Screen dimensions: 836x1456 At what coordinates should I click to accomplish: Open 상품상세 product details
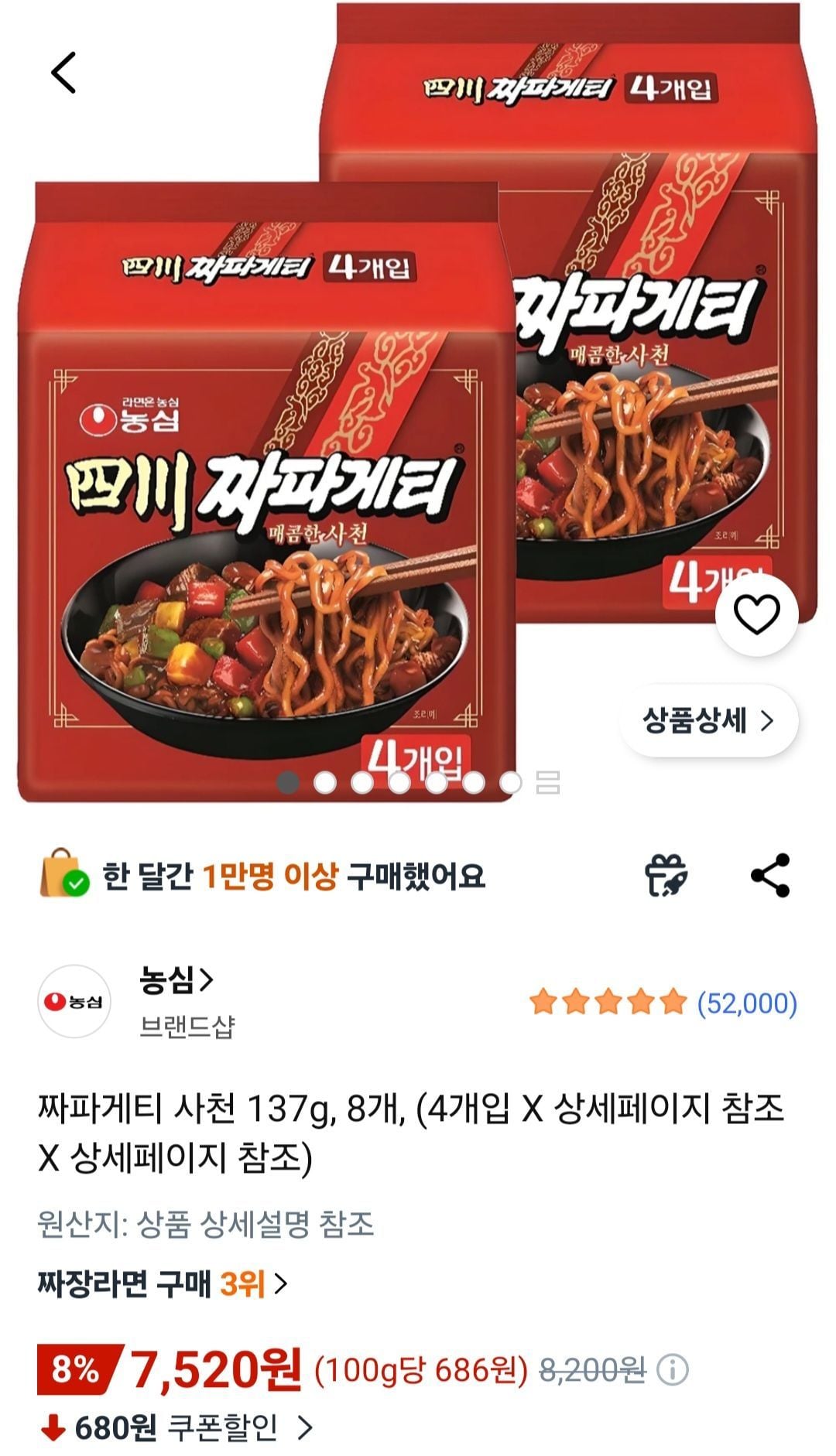coord(708,721)
